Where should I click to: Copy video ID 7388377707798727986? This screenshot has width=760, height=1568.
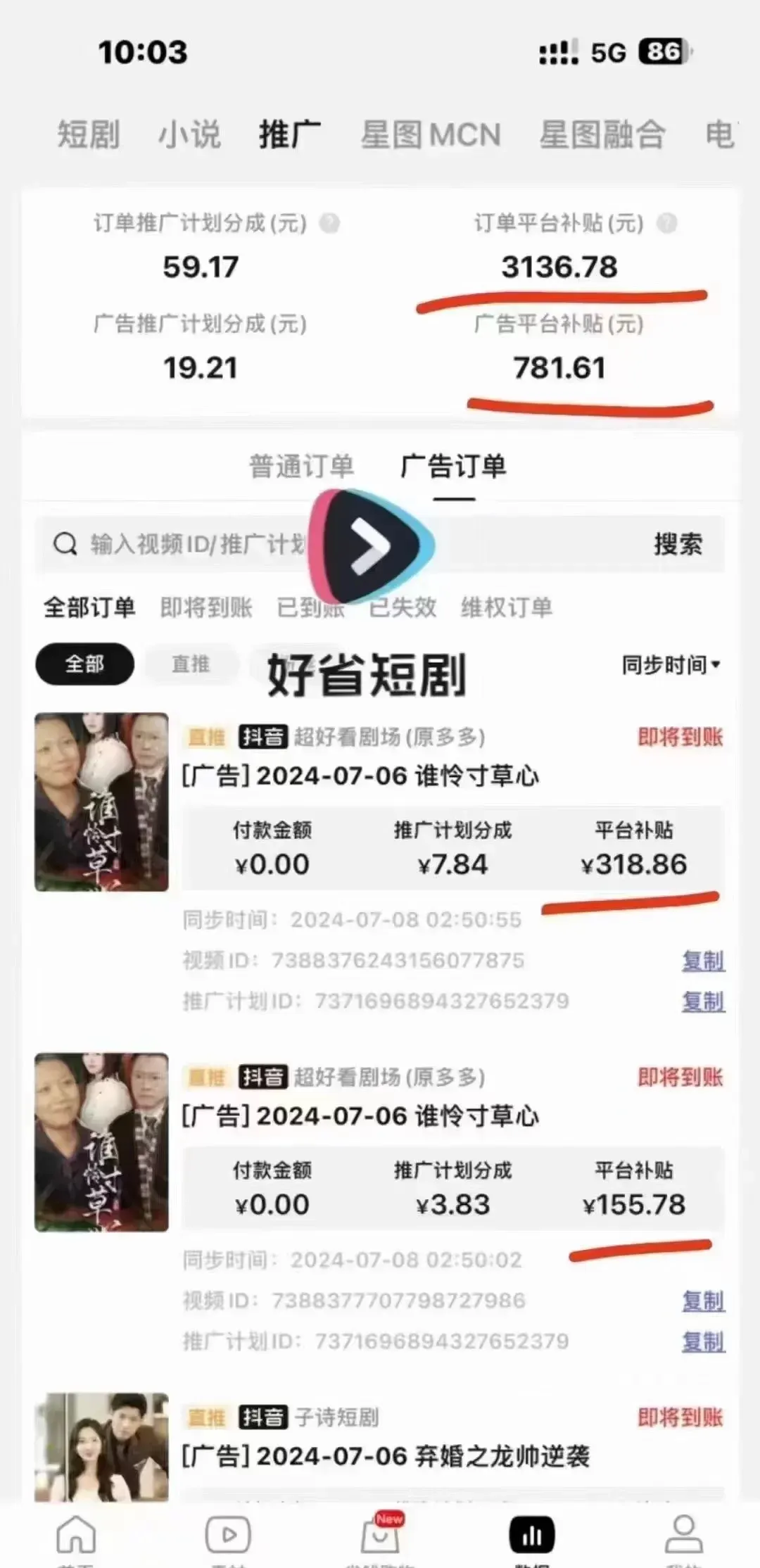(702, 1301)
